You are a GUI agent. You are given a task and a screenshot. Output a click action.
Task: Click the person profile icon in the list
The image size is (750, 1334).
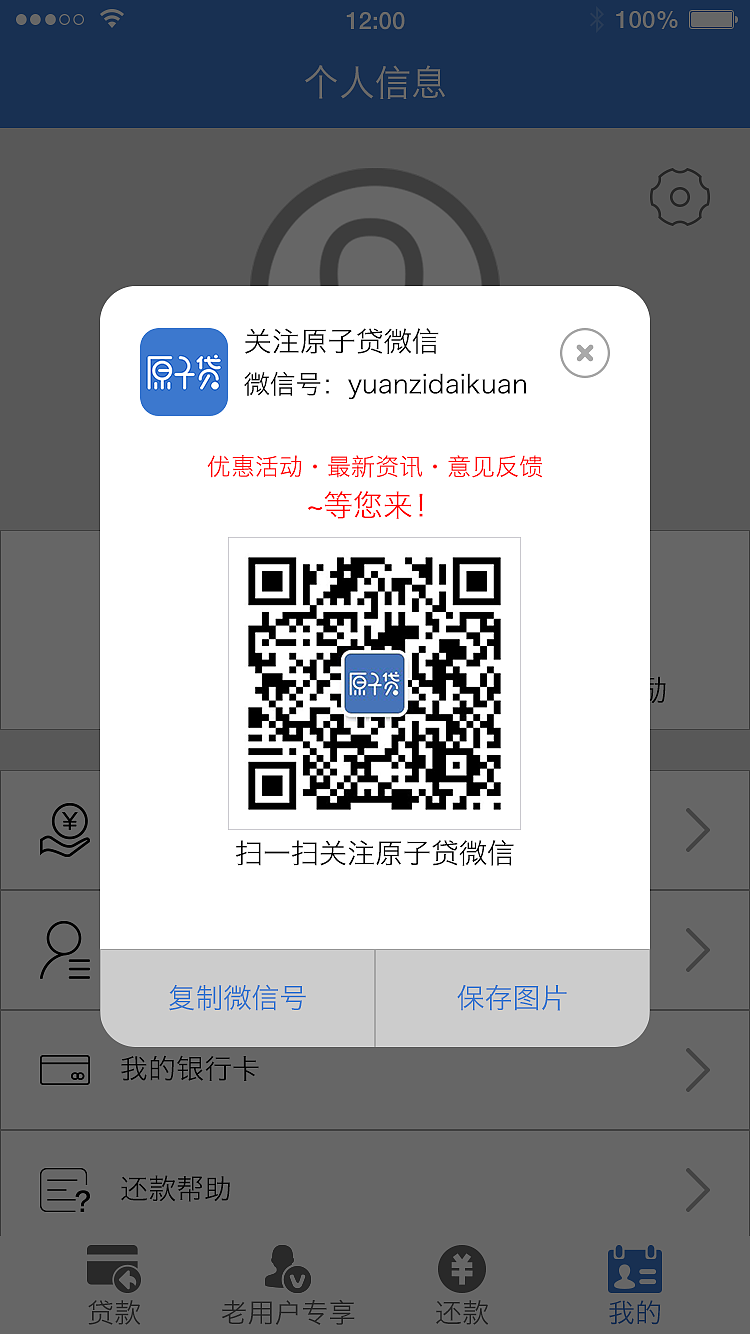click(63, 950)
